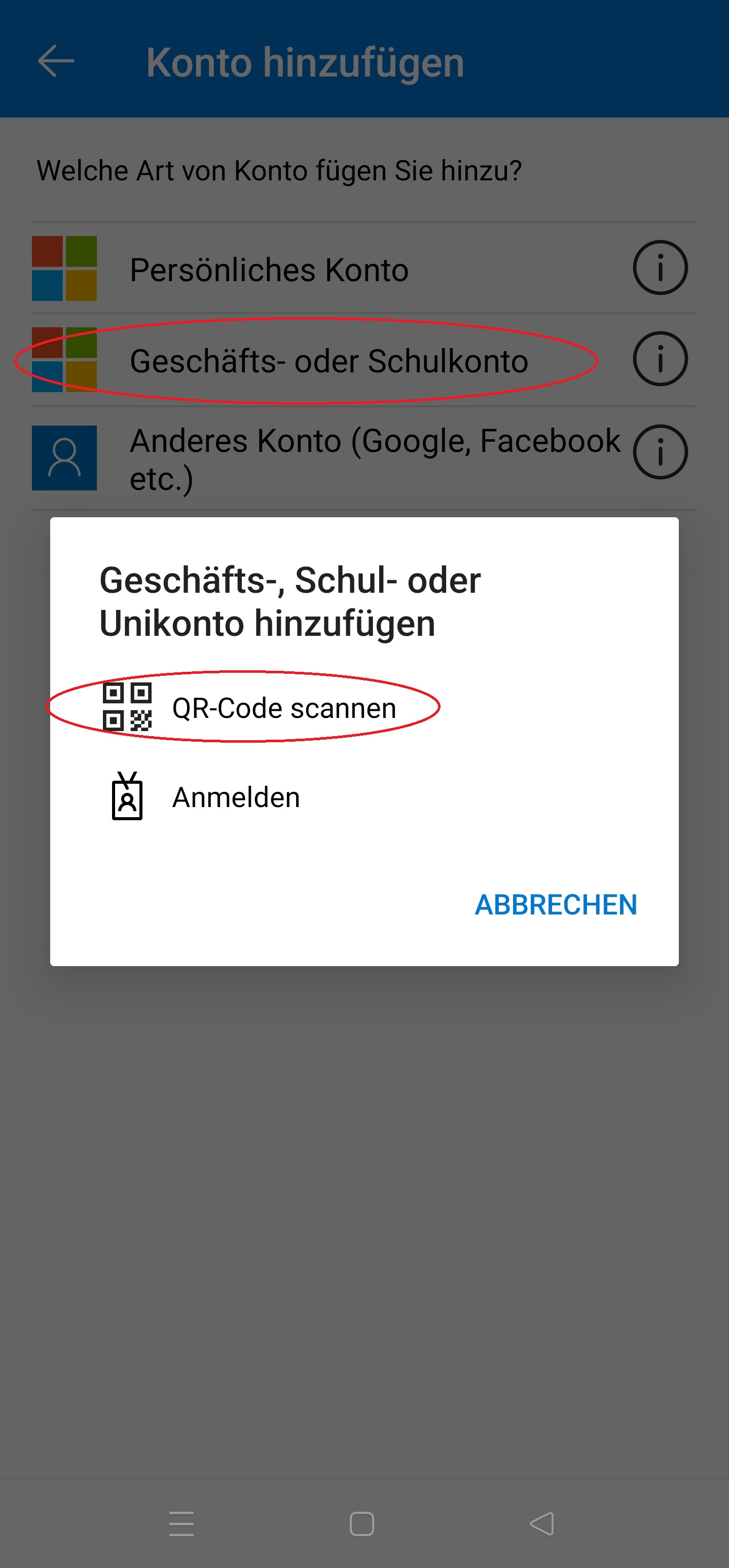
Task: Show info for Anderes Konto
Action: coord(660,452)
